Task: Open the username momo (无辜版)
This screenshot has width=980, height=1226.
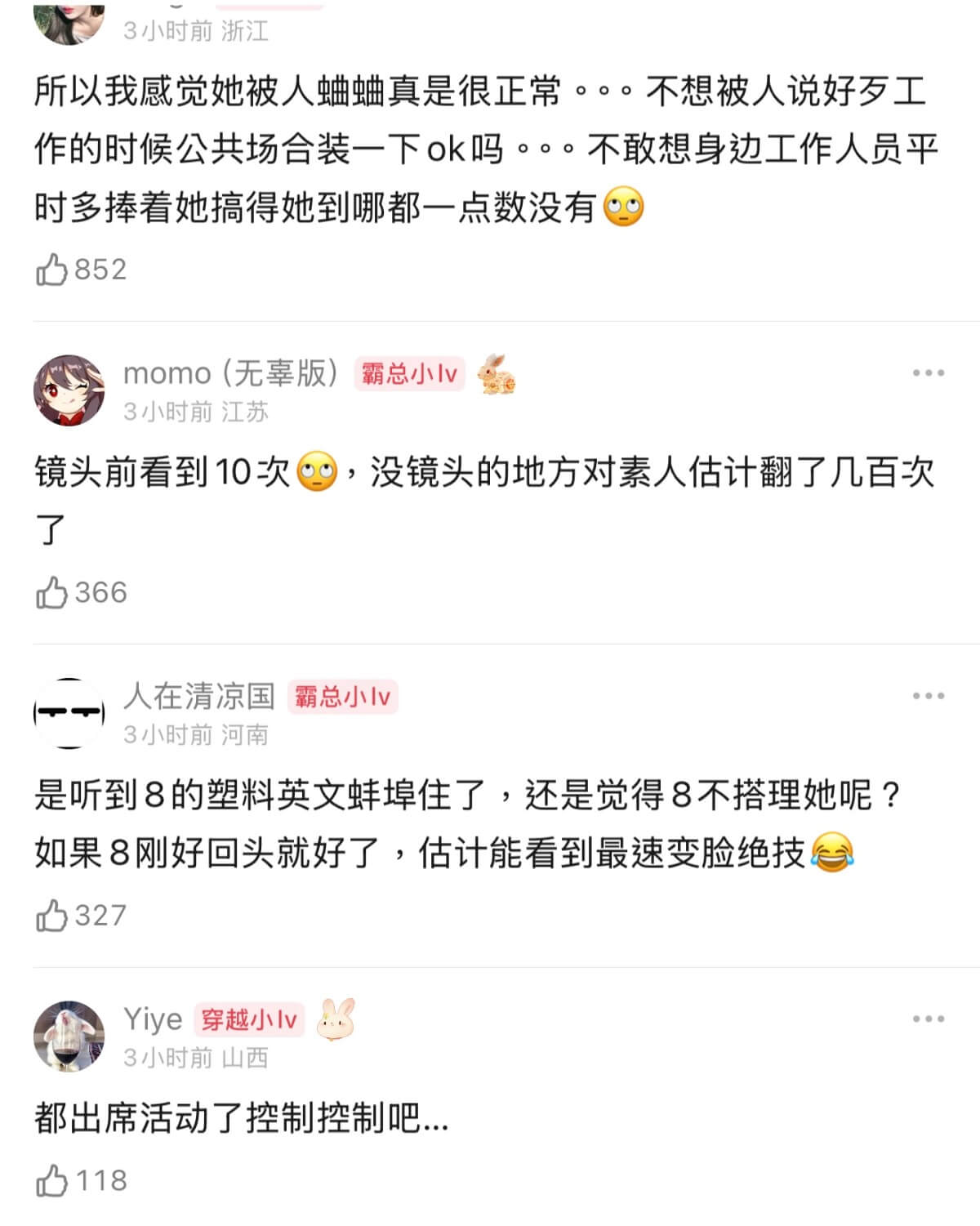Action: coord(230,373)
